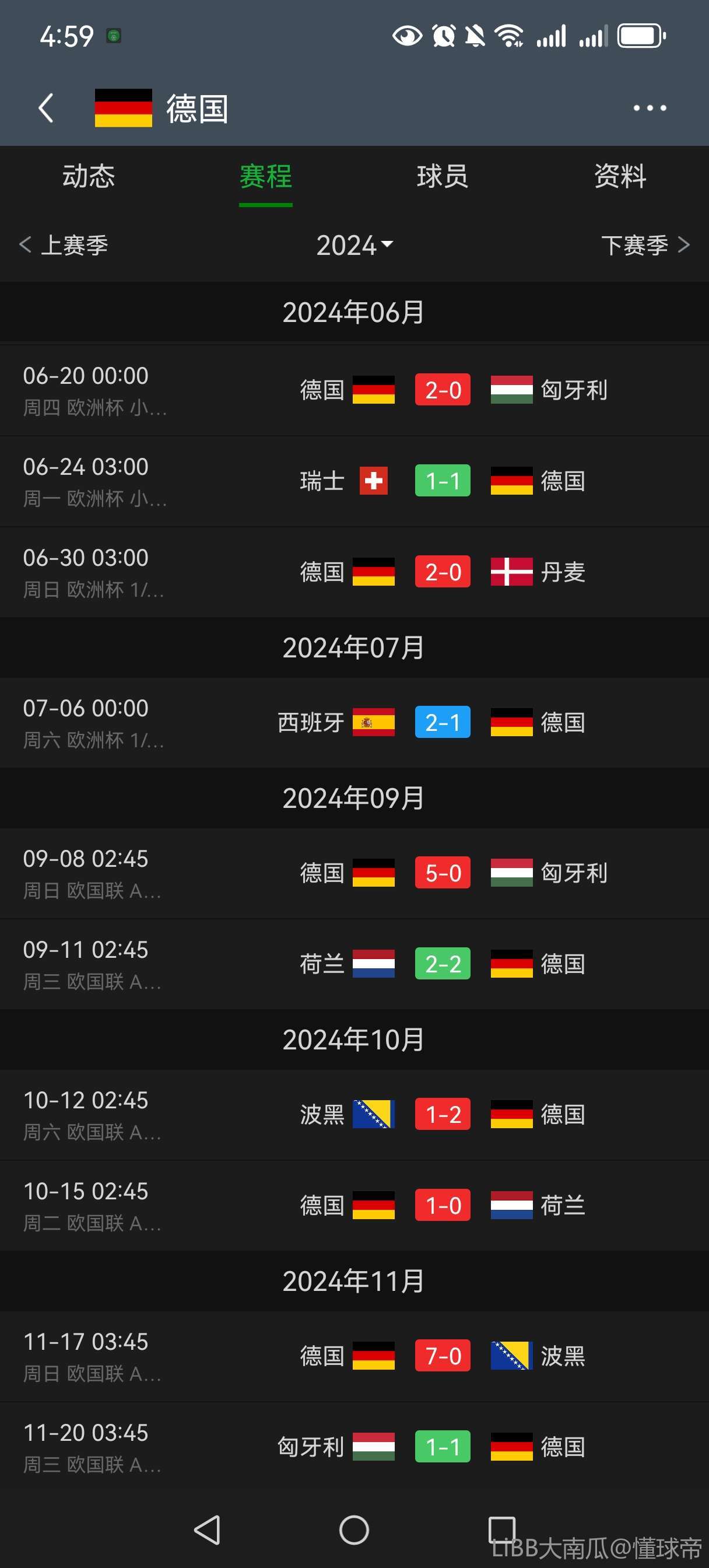Switch to the 球员 tab
Image resolution: width=709 pixels, height=1568 pixels.
pyautogui.click(x=443, y=177)
